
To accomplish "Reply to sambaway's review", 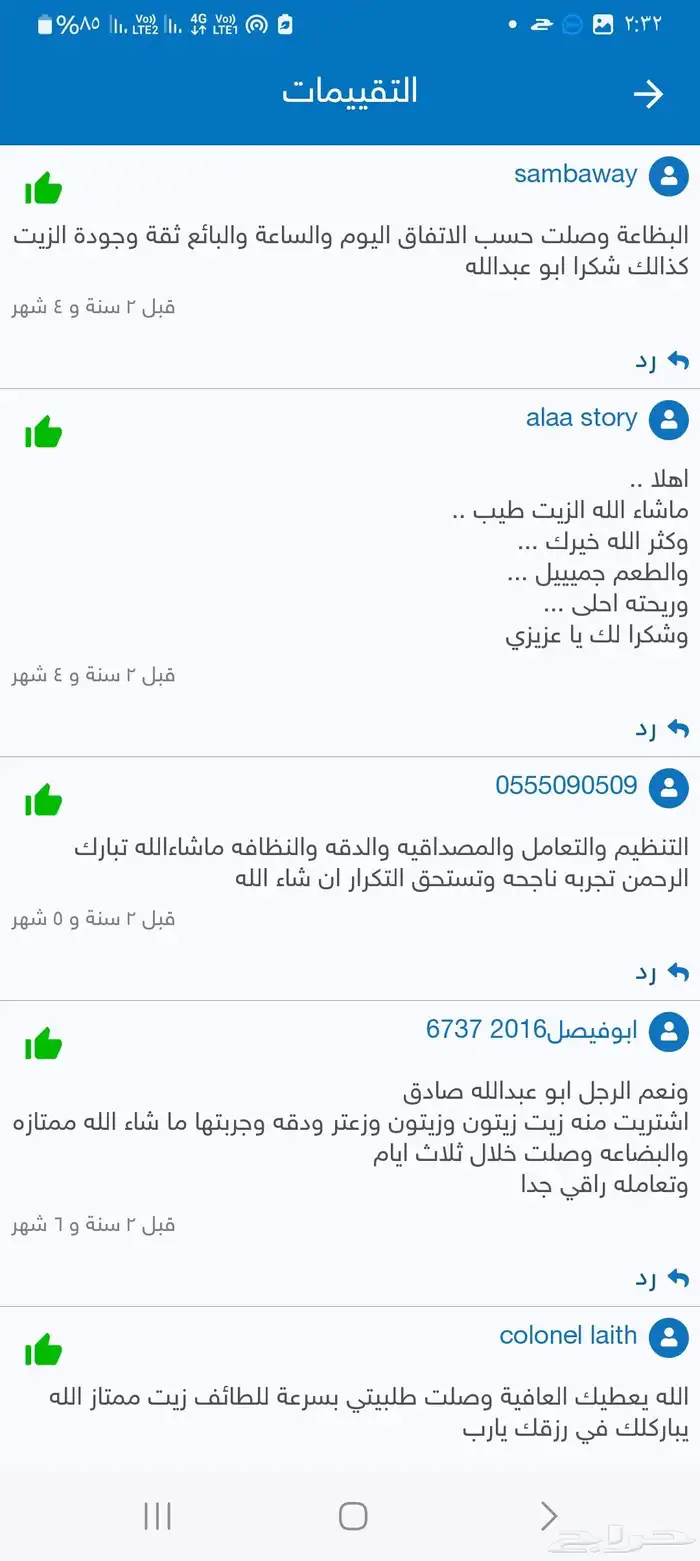I will [662, 361].
